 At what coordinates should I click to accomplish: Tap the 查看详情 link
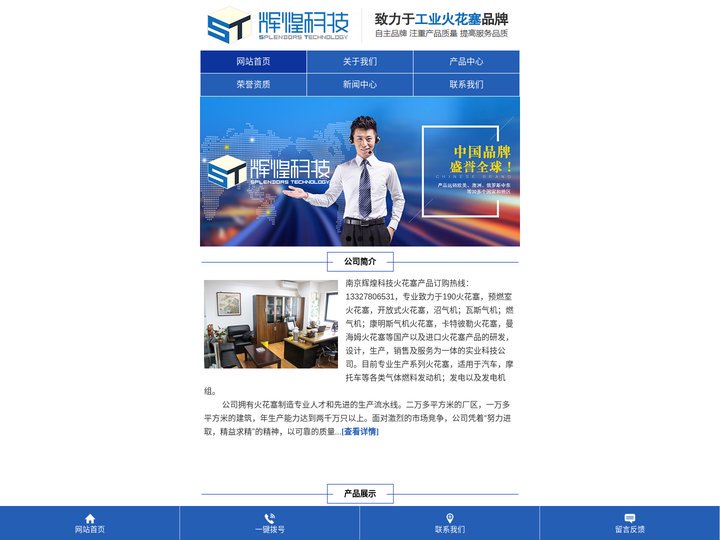[360, 432]
